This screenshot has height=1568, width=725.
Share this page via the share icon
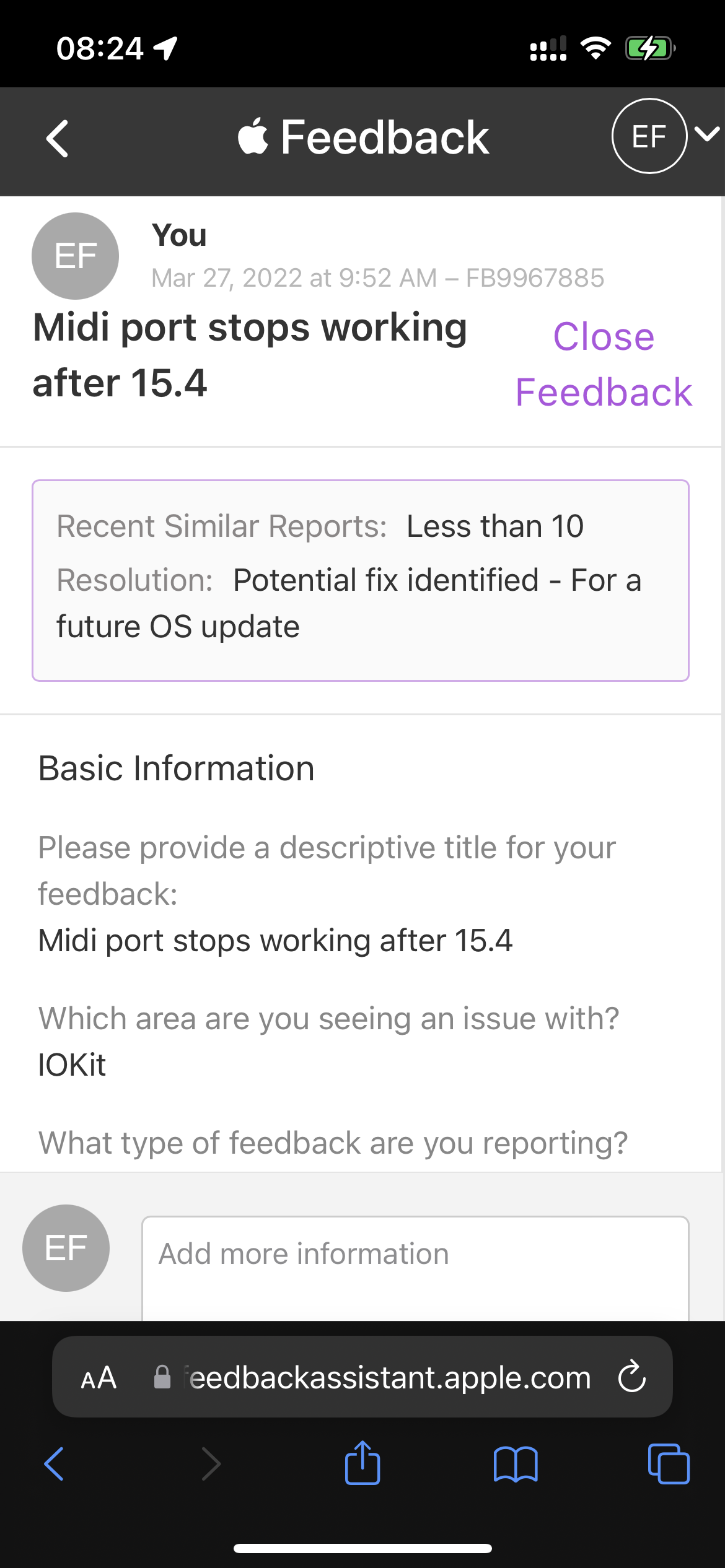[362, 1464]
